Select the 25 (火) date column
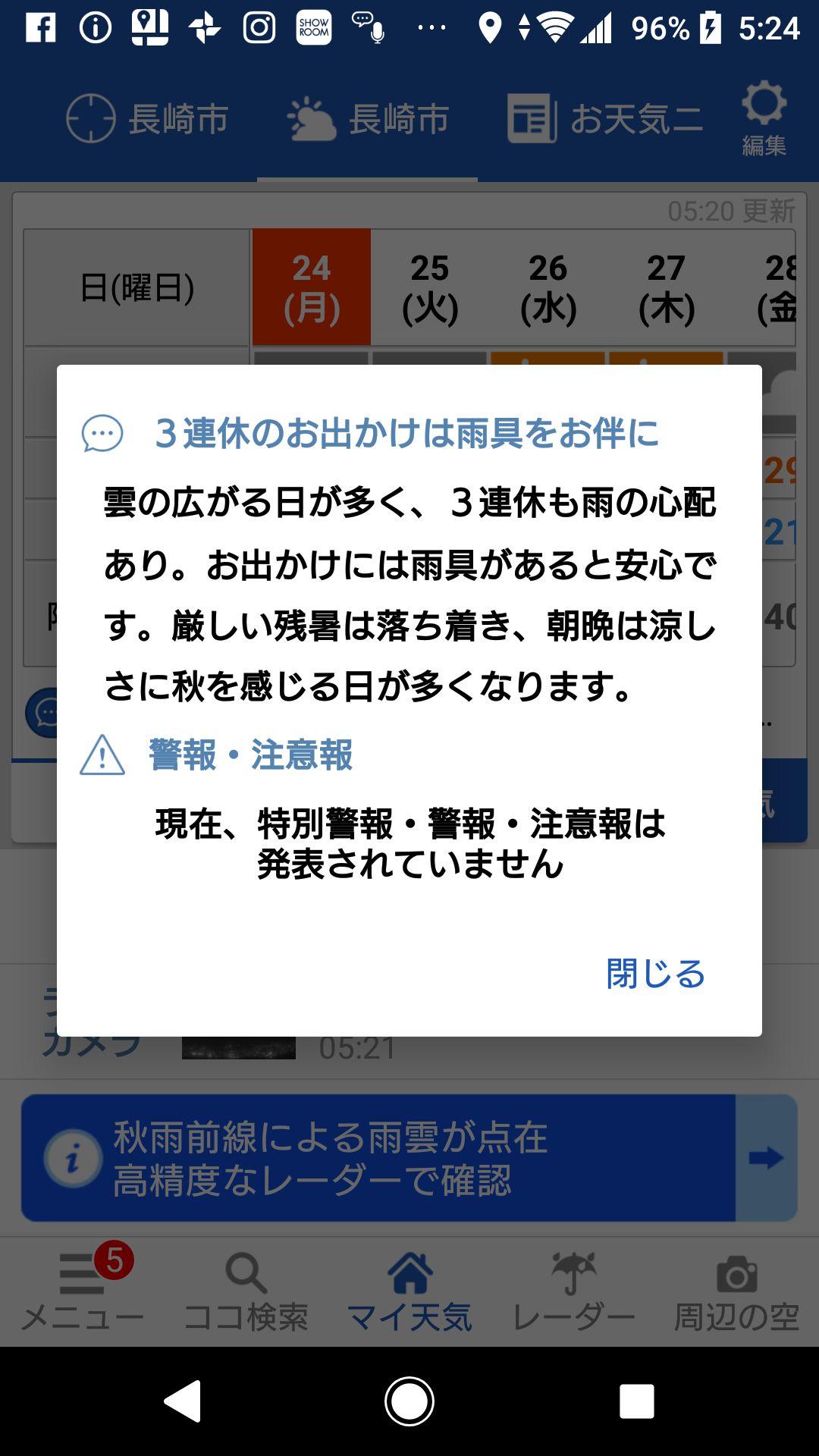Viewport: 819px width, 1456px height. click(429, 287)
